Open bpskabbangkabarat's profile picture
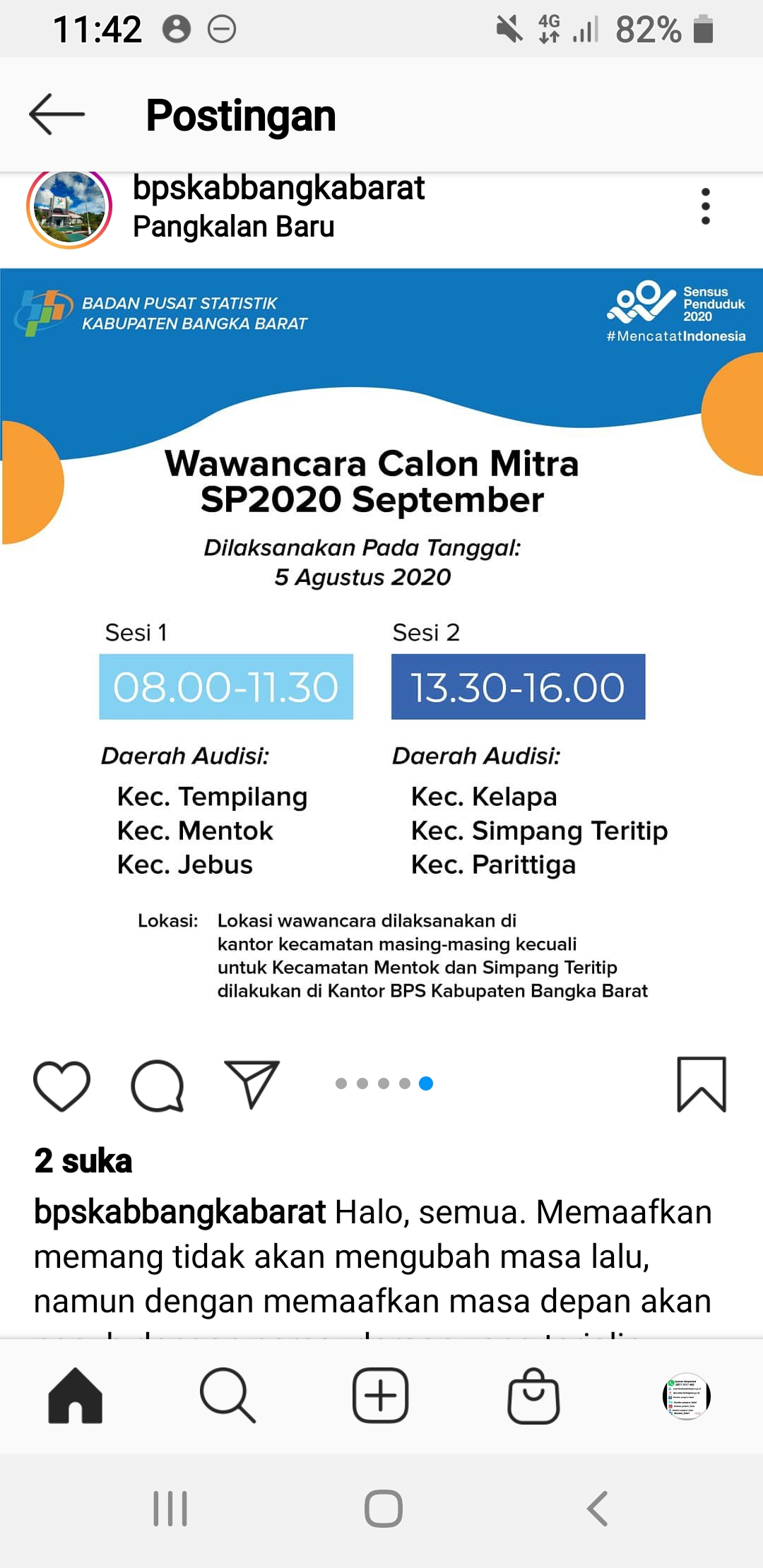The image size is (763, 1568). [69, 208]
